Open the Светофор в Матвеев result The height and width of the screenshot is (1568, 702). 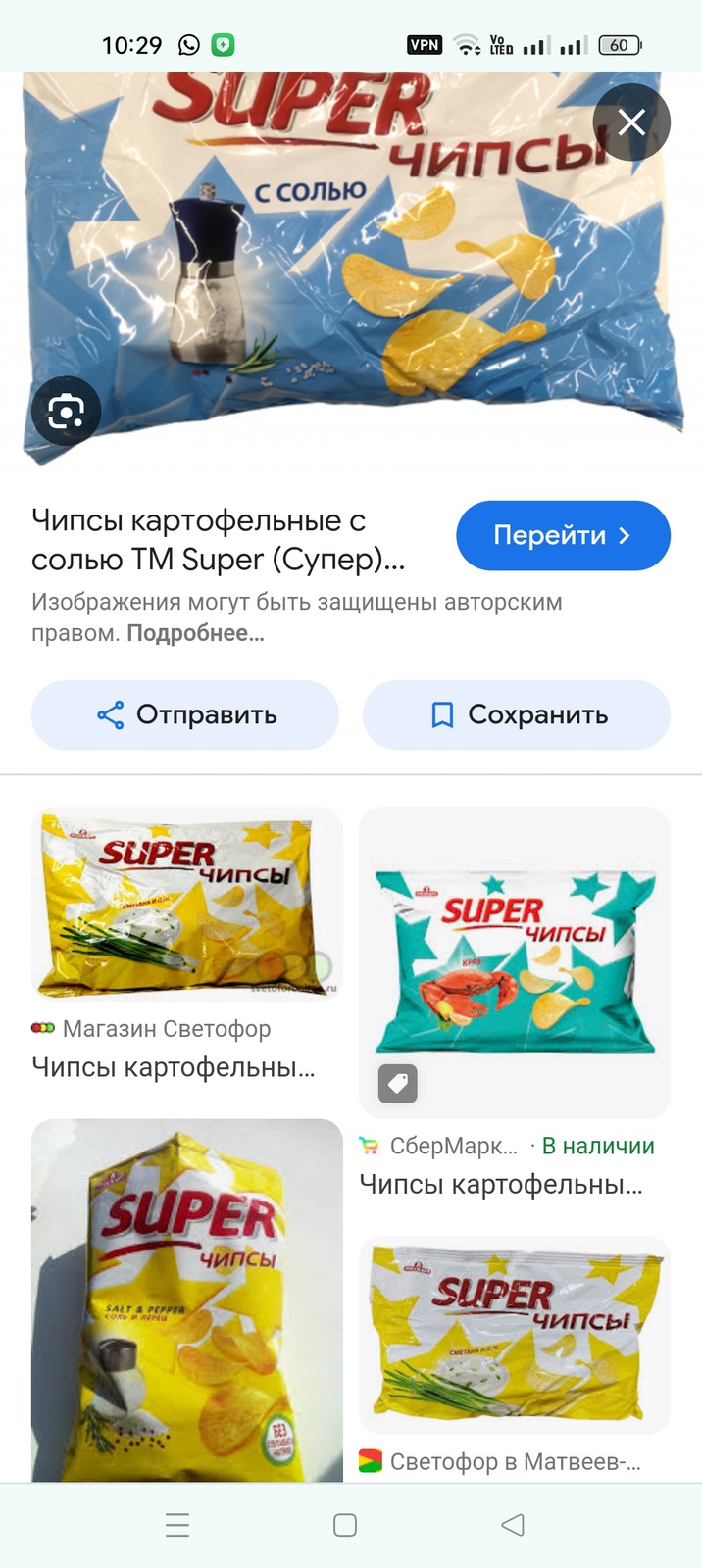[515, 1335]
